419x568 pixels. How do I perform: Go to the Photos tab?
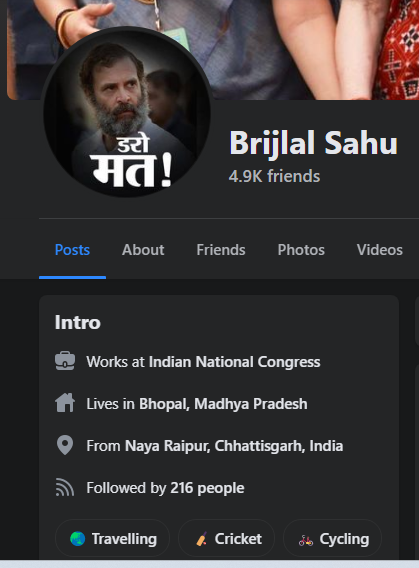coord(301,250)
